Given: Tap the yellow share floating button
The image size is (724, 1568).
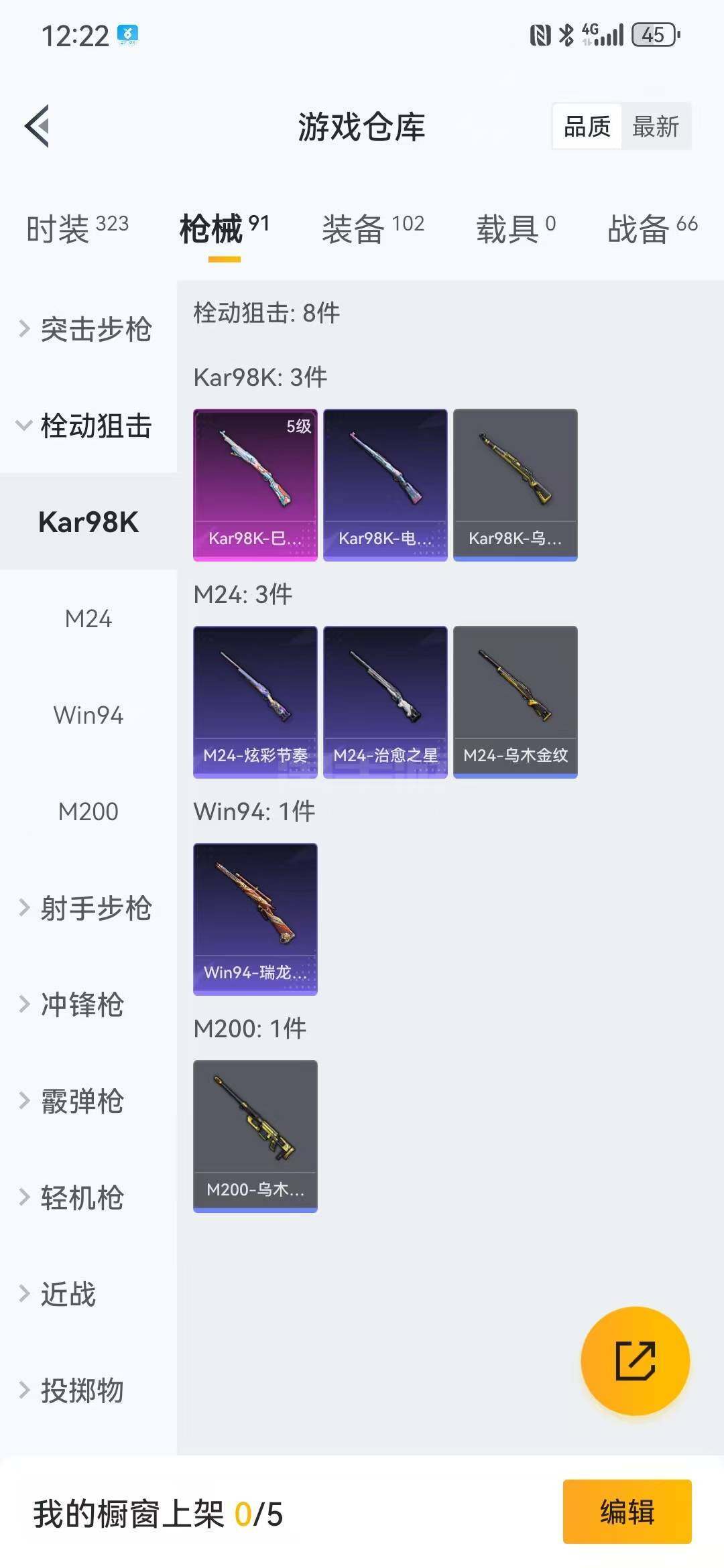Looking at the screenshot, I should coord(635,1361).
